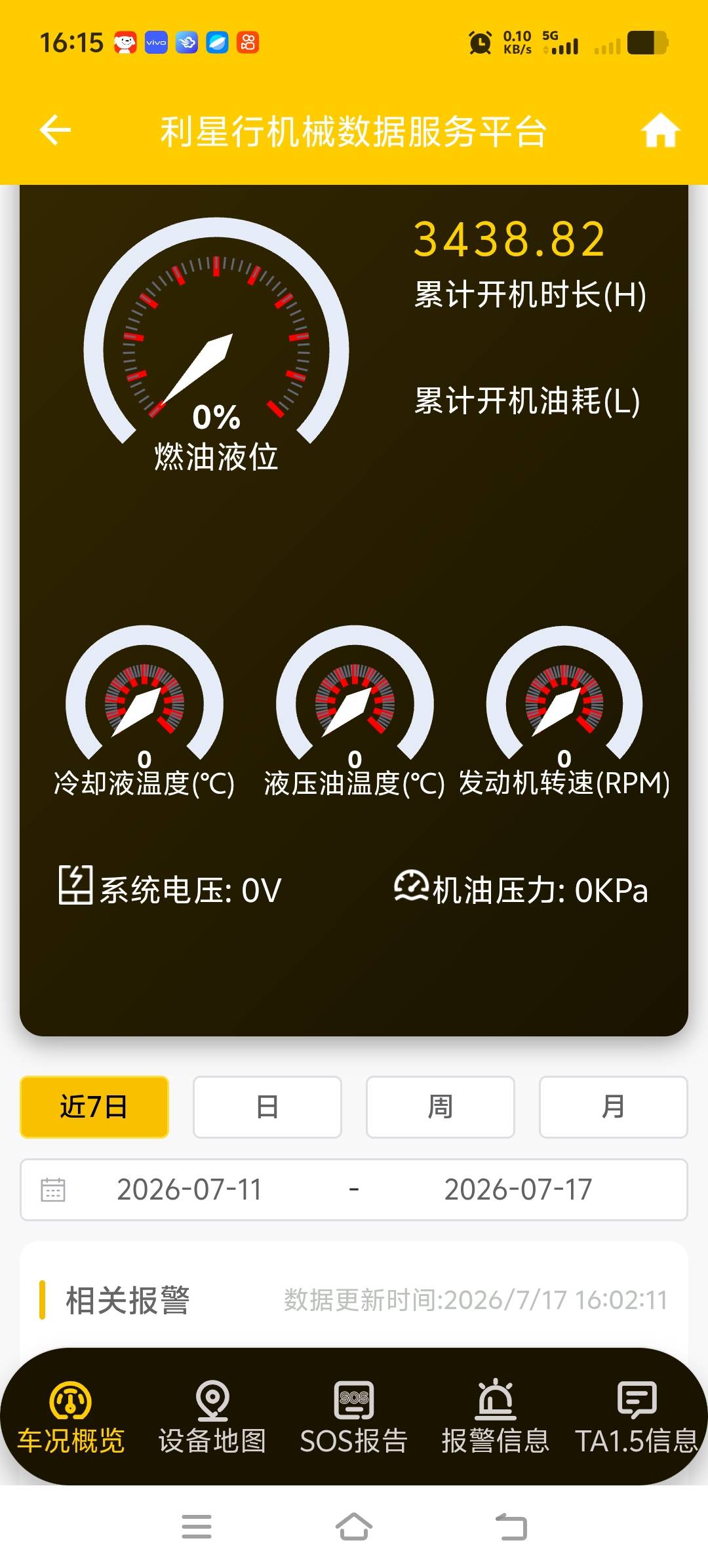
Task: Switch to the 周 range filter
Action: (441, 1107)
